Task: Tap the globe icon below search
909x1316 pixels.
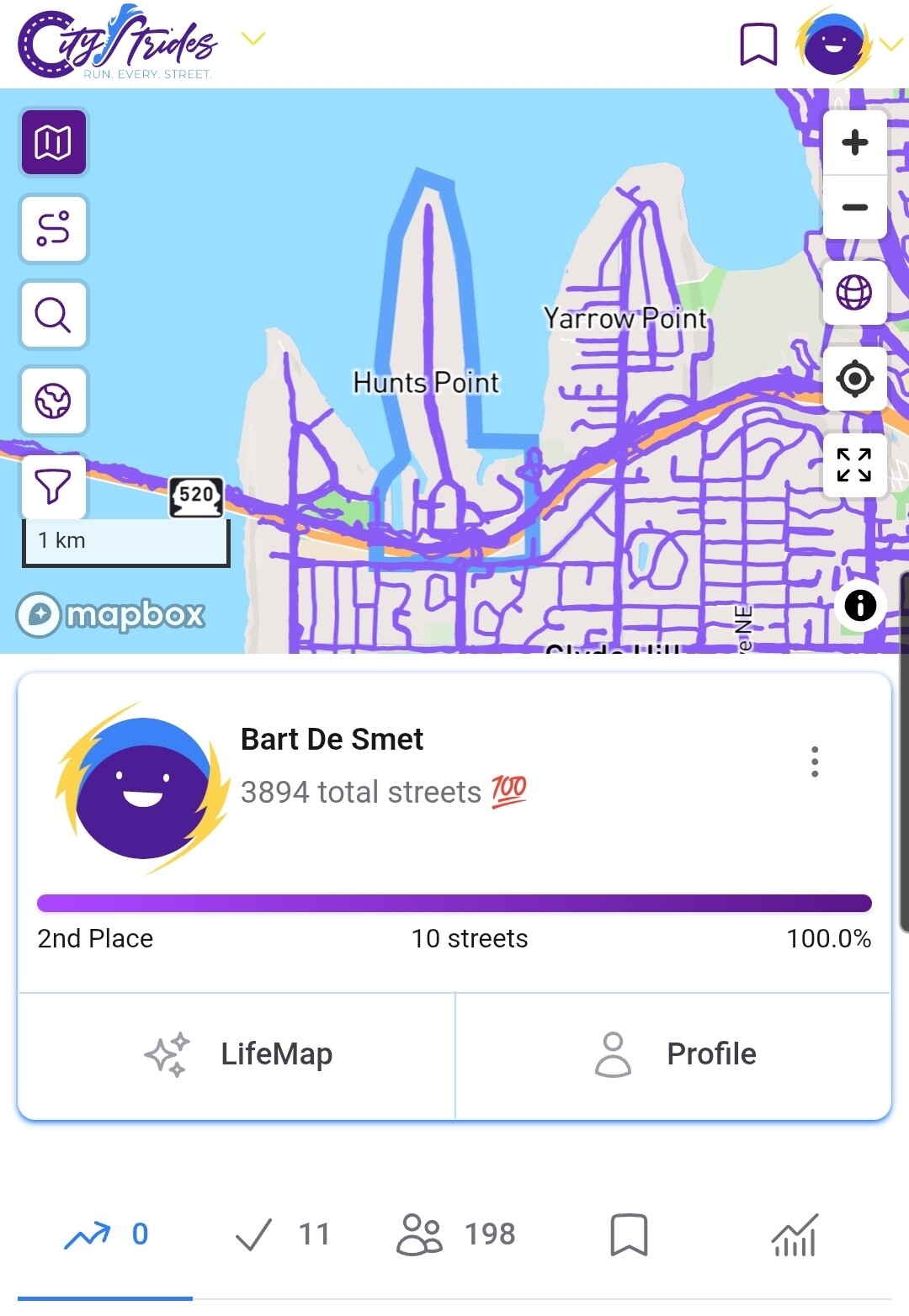Action: pyautogui.click(x=53, y=401)
